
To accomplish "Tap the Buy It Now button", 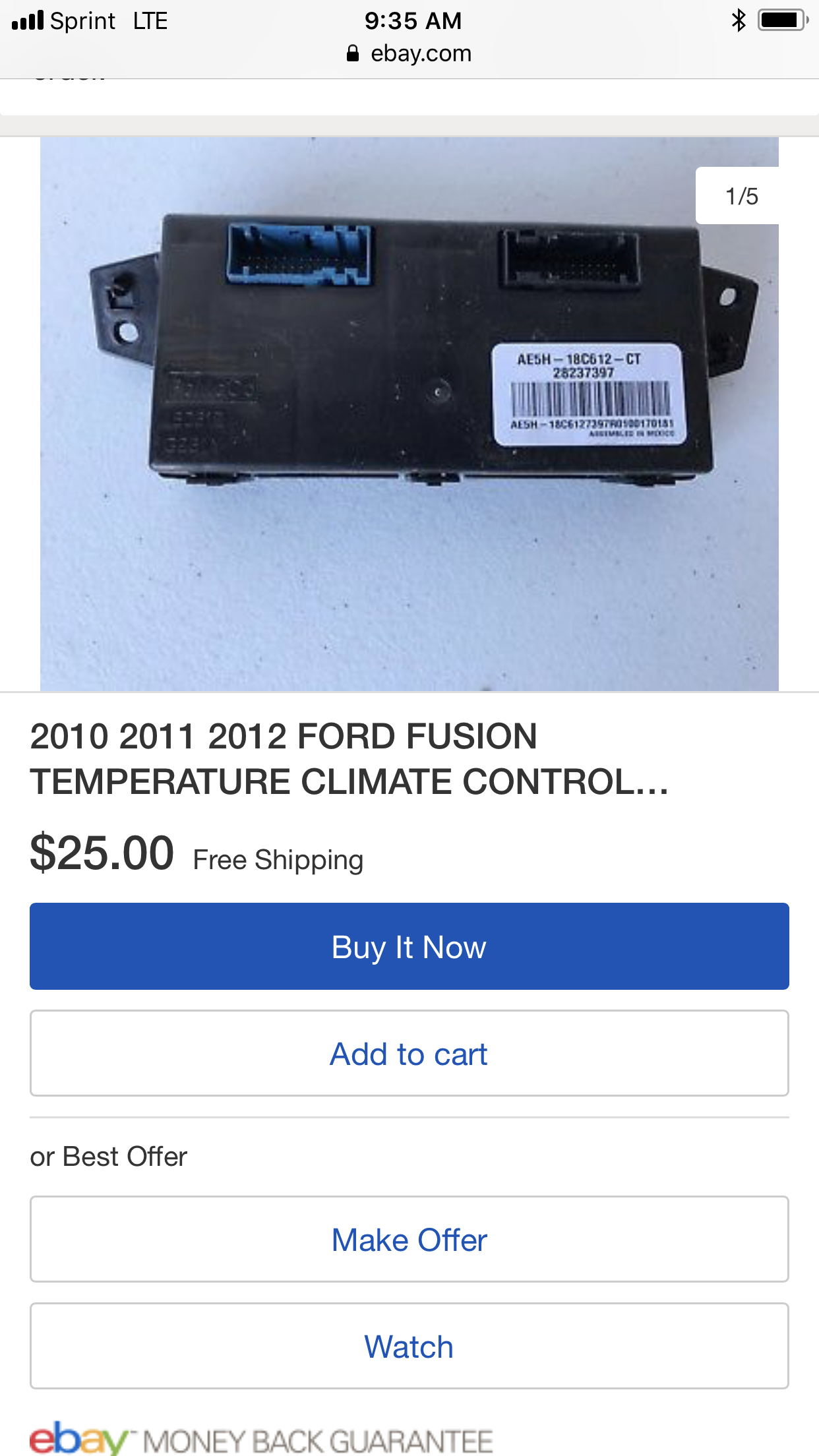I will click(x=409, y=946).
